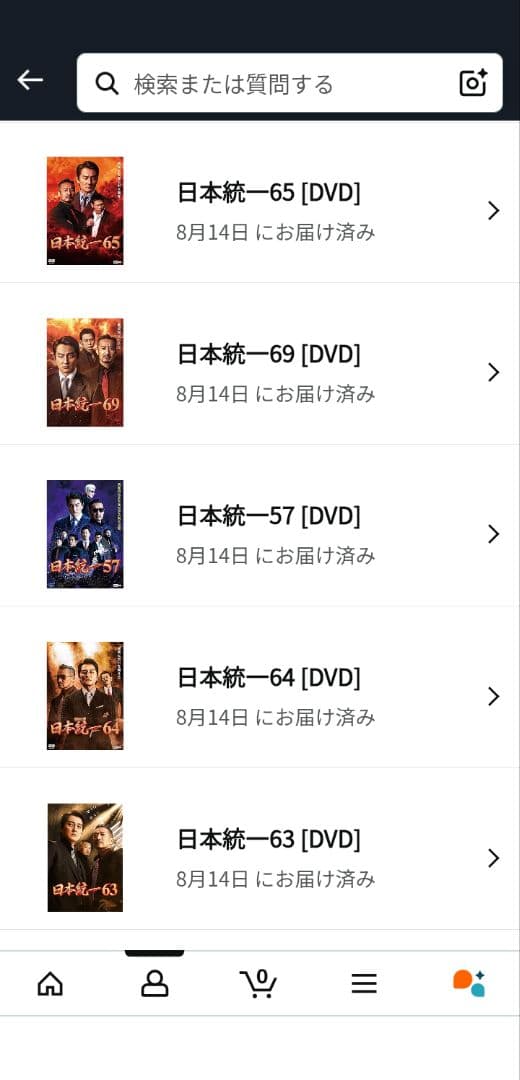Open the 日本統一65 [DVD] order
Screen dimensions: 520x1080
pos(260,211)
